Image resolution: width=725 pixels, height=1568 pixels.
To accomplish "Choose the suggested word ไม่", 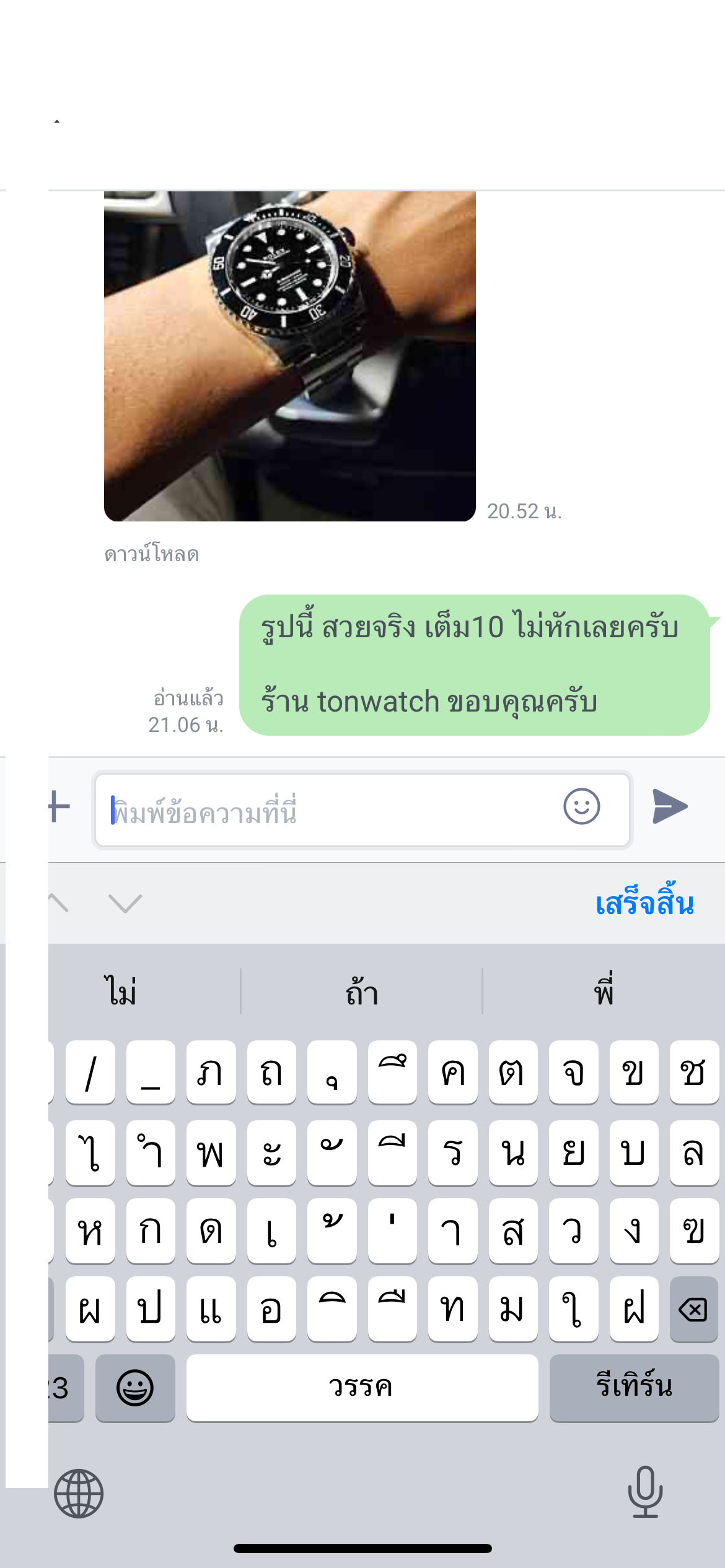I will tap(121, 992).
